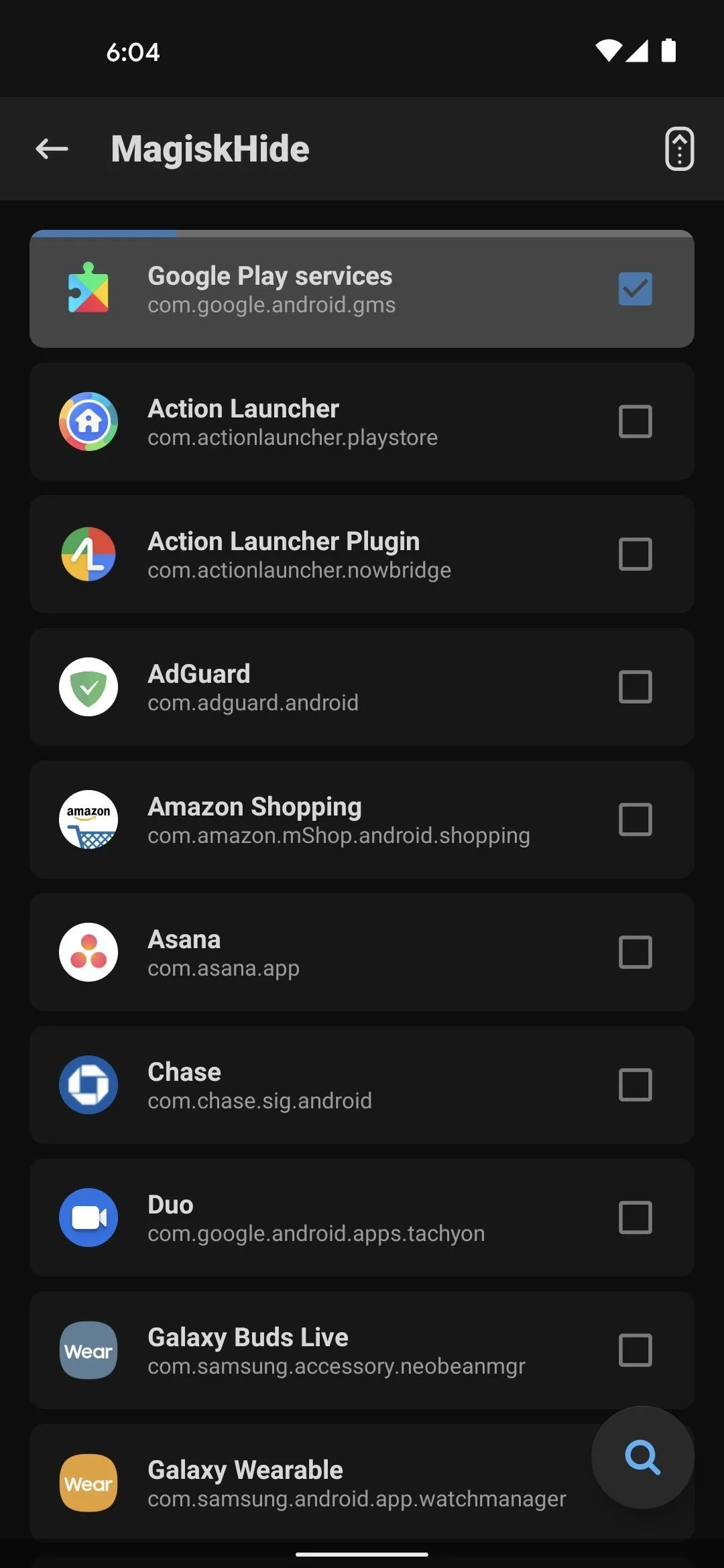Tick the Duo checkbox

tap(635, 1218)
